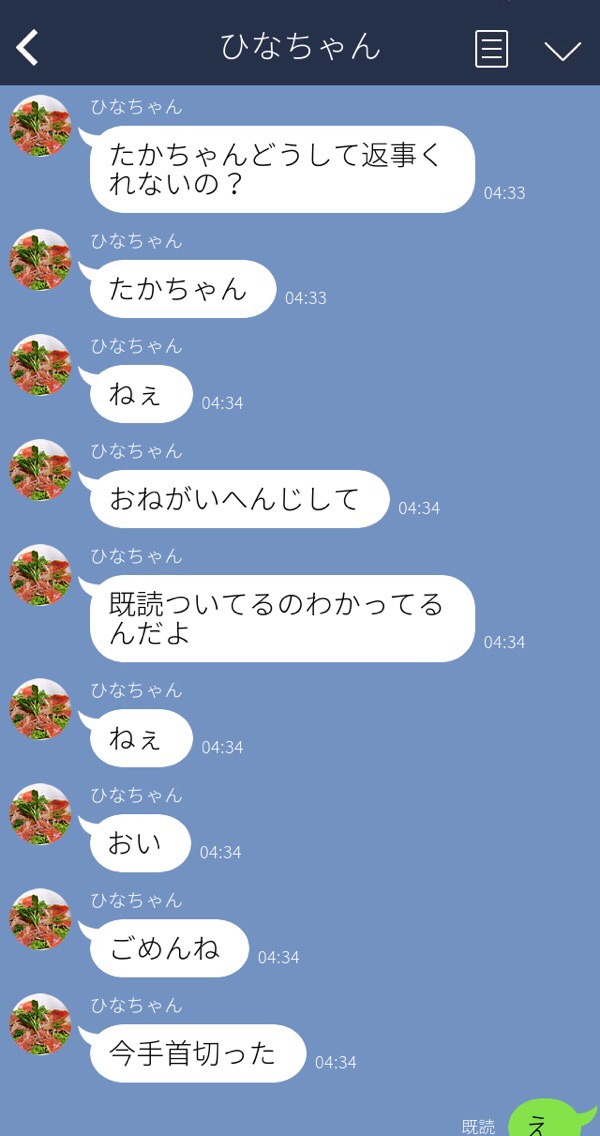
Task: Go back from the ひなちゃん chat
Action: [28, 47]
